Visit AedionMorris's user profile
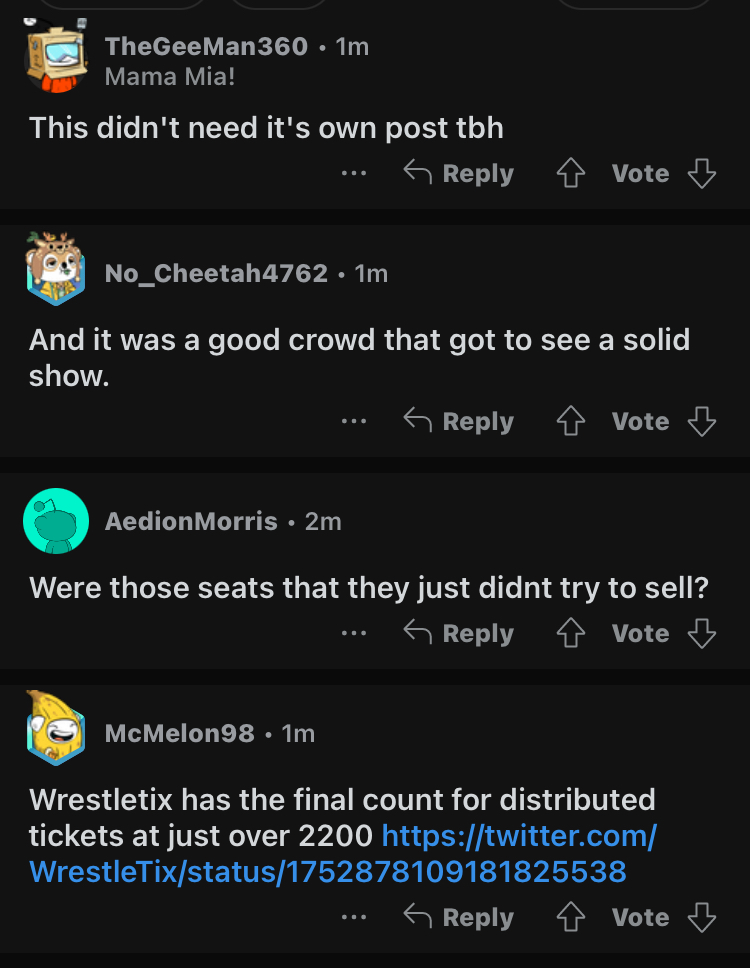The width and height of the screenshot is (750, 968). [191, 521]
